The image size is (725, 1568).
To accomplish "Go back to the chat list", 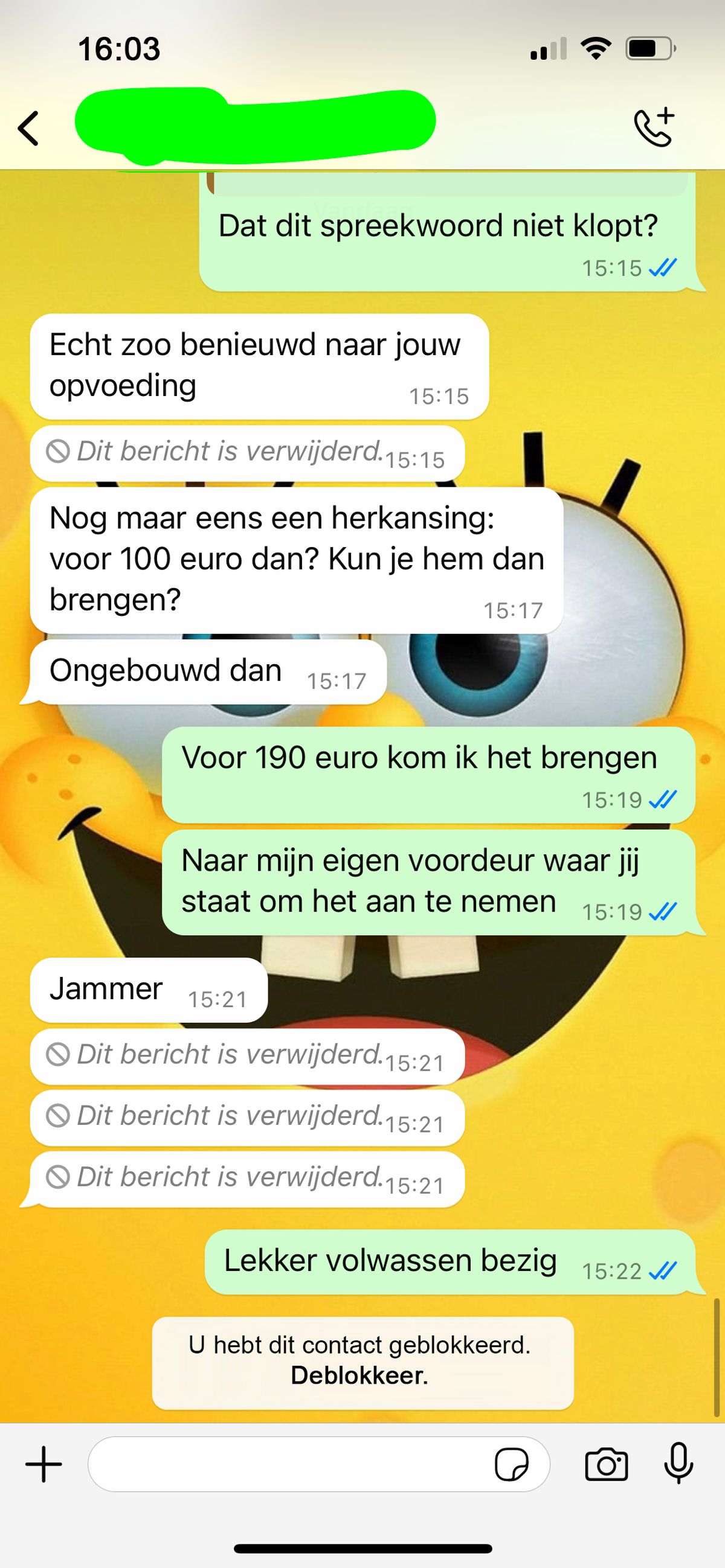I will tap(28, 129).
